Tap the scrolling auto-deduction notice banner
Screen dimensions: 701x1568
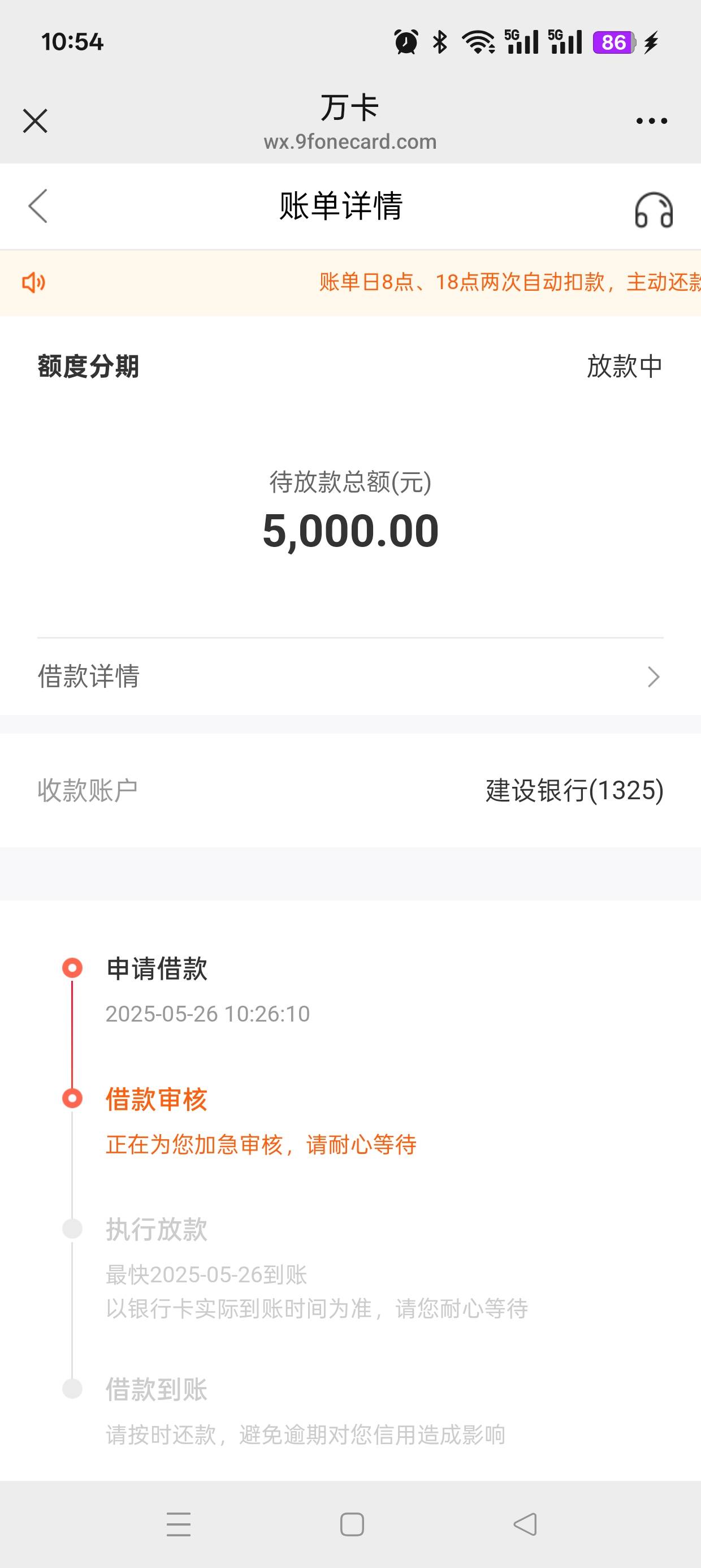(350, 282)
